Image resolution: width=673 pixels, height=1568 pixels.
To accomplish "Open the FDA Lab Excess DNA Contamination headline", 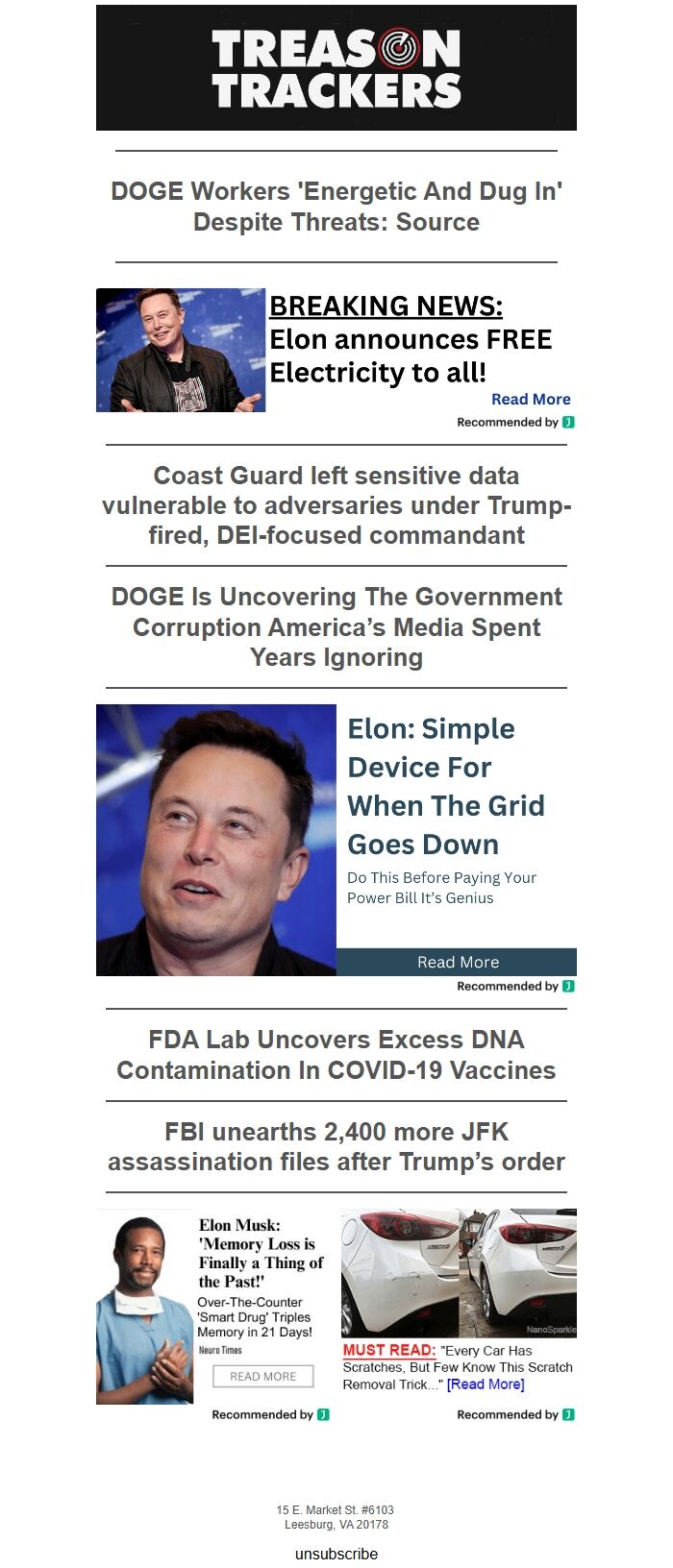I will [x=336, y=1055].
